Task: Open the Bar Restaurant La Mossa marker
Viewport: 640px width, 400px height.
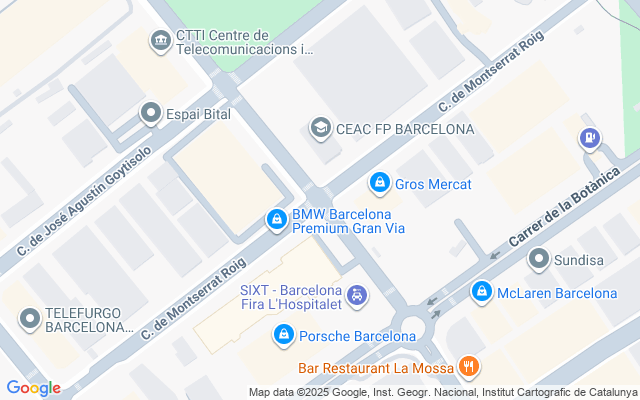Action: pyautogui.click(x=468, y=367)
